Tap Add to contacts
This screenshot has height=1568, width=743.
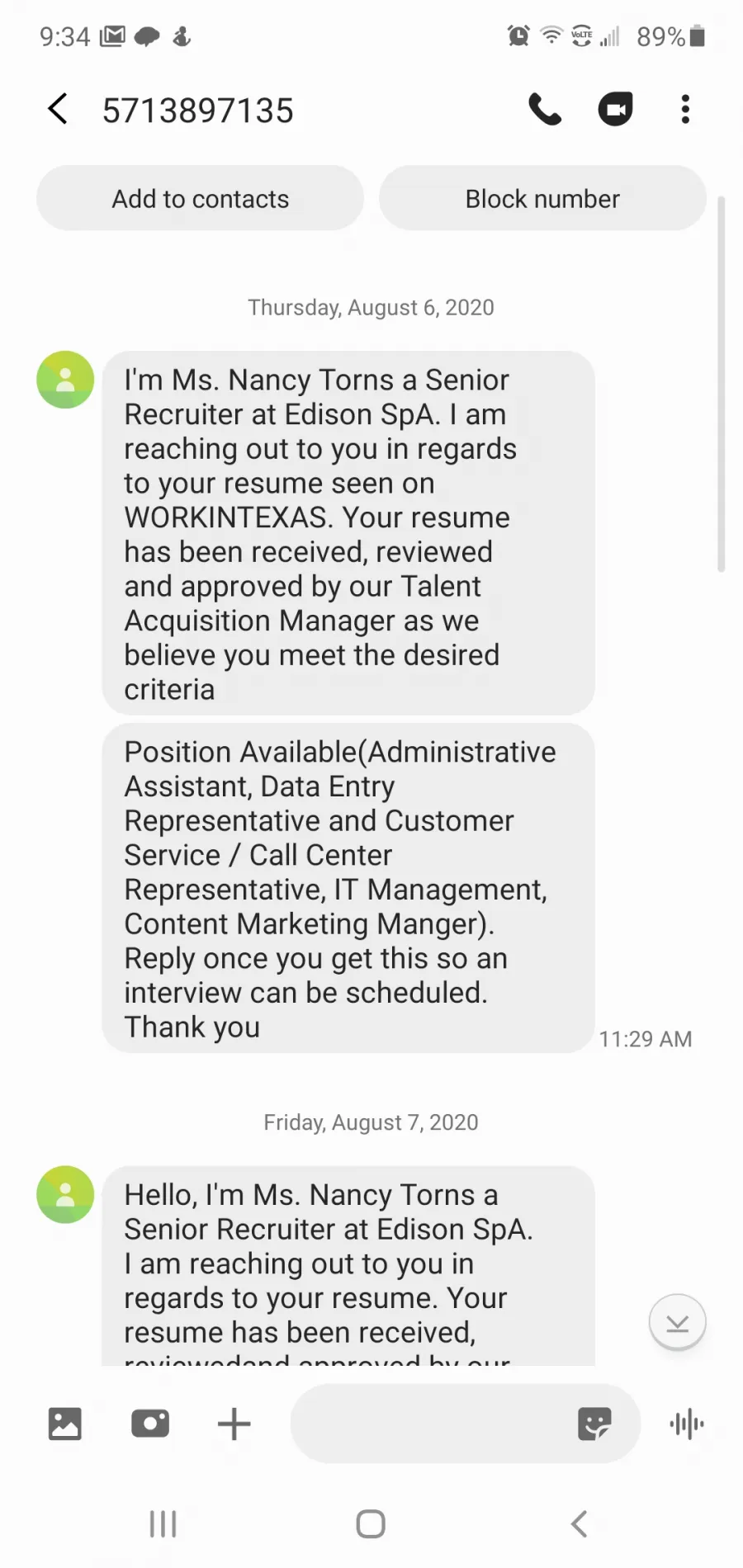pos(200,199)
